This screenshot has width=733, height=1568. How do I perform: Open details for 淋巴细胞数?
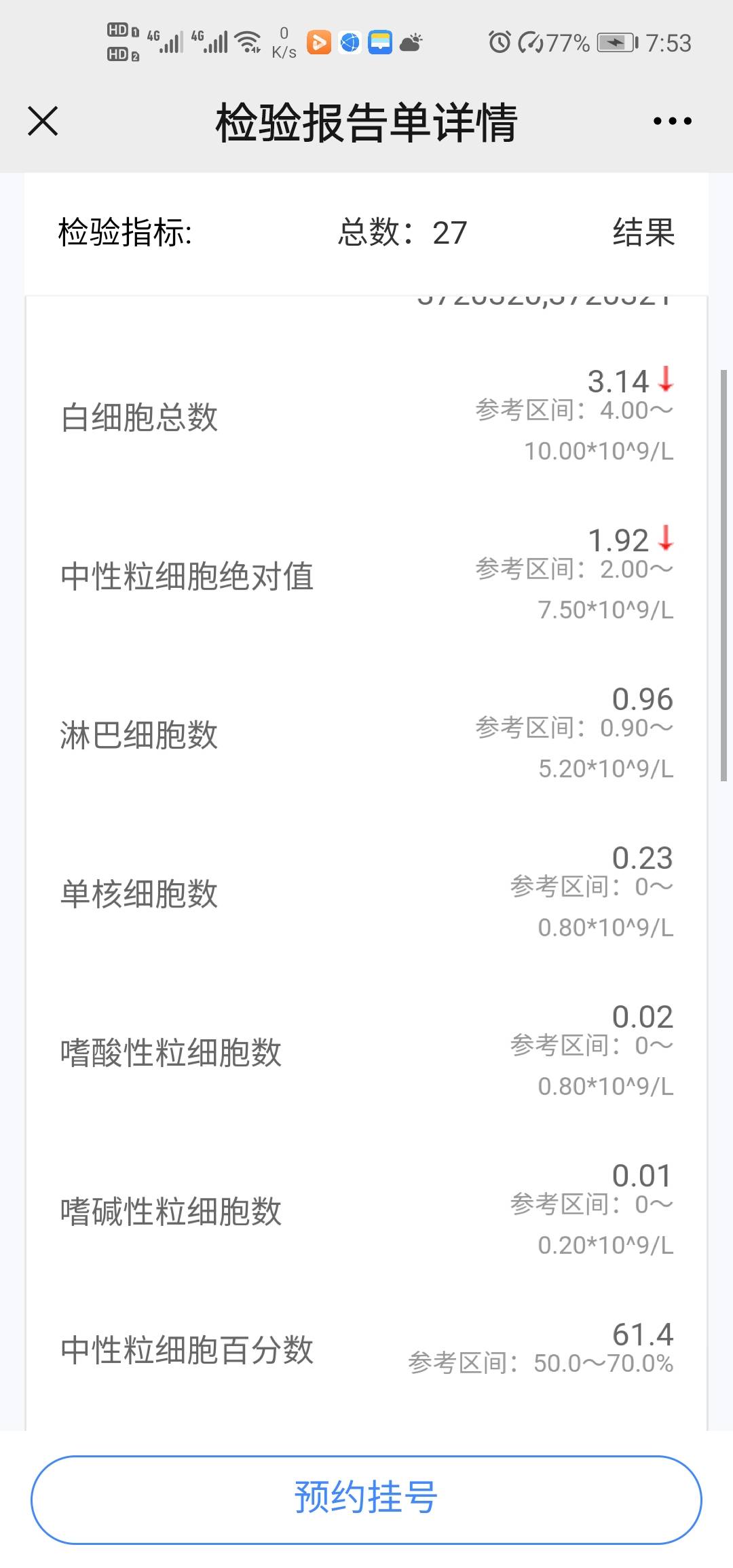click(138, 737)
